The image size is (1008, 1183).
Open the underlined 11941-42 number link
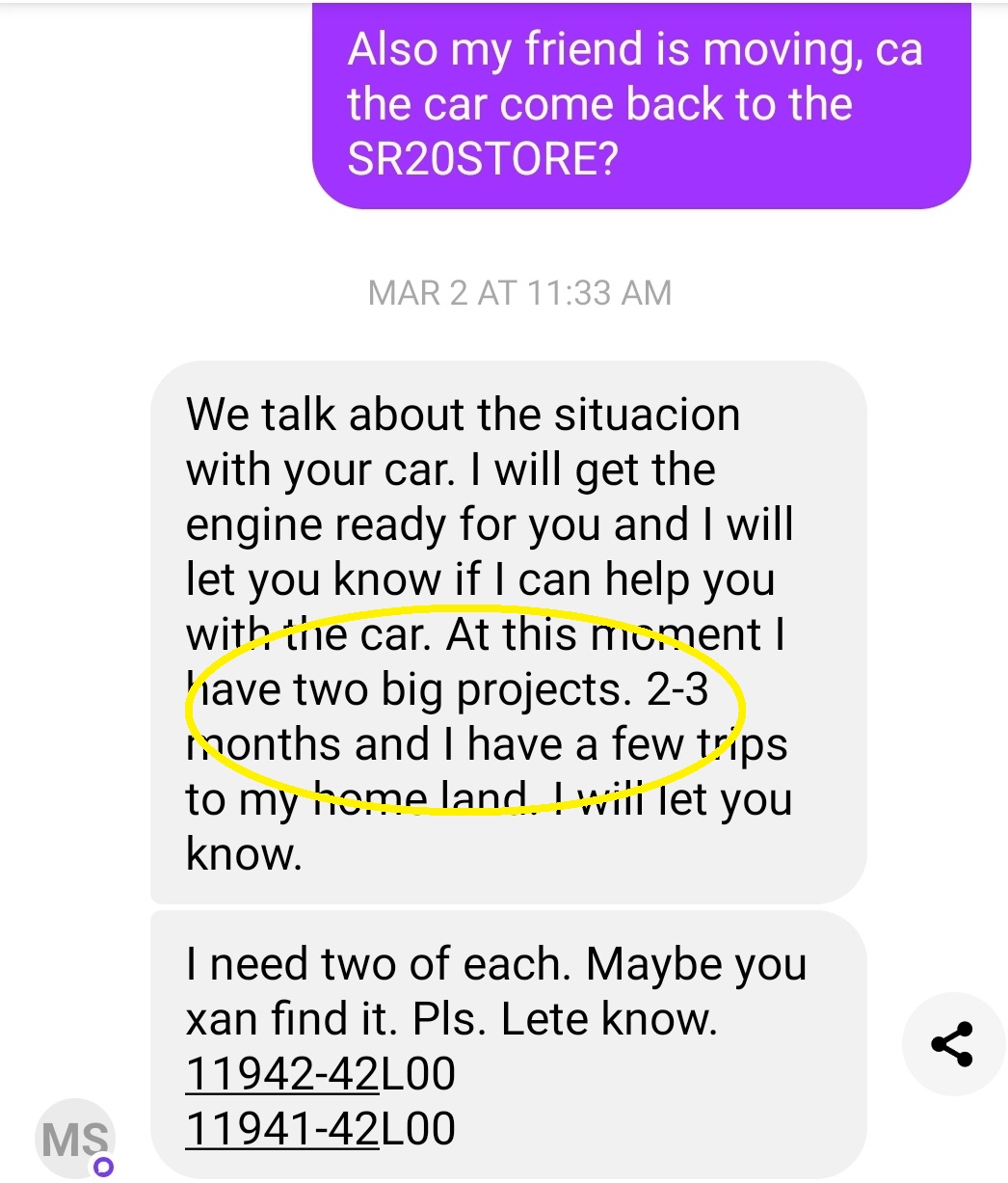pyautogui.click(x=282, y=1129)
